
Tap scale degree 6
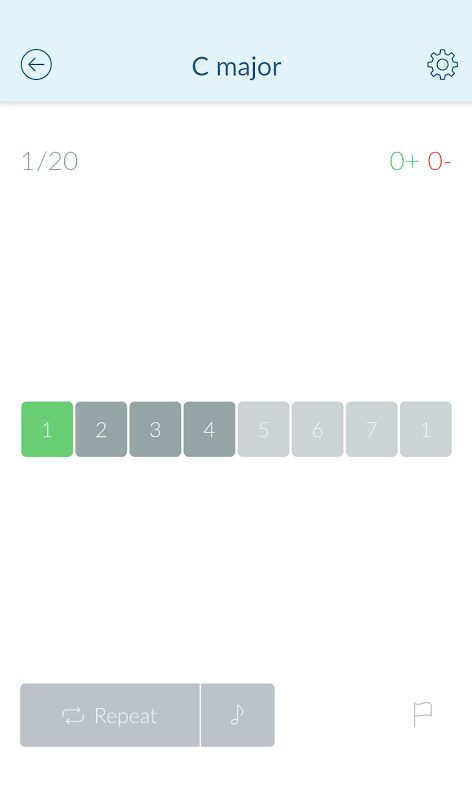pyautogui.click(x=318, y=429)
